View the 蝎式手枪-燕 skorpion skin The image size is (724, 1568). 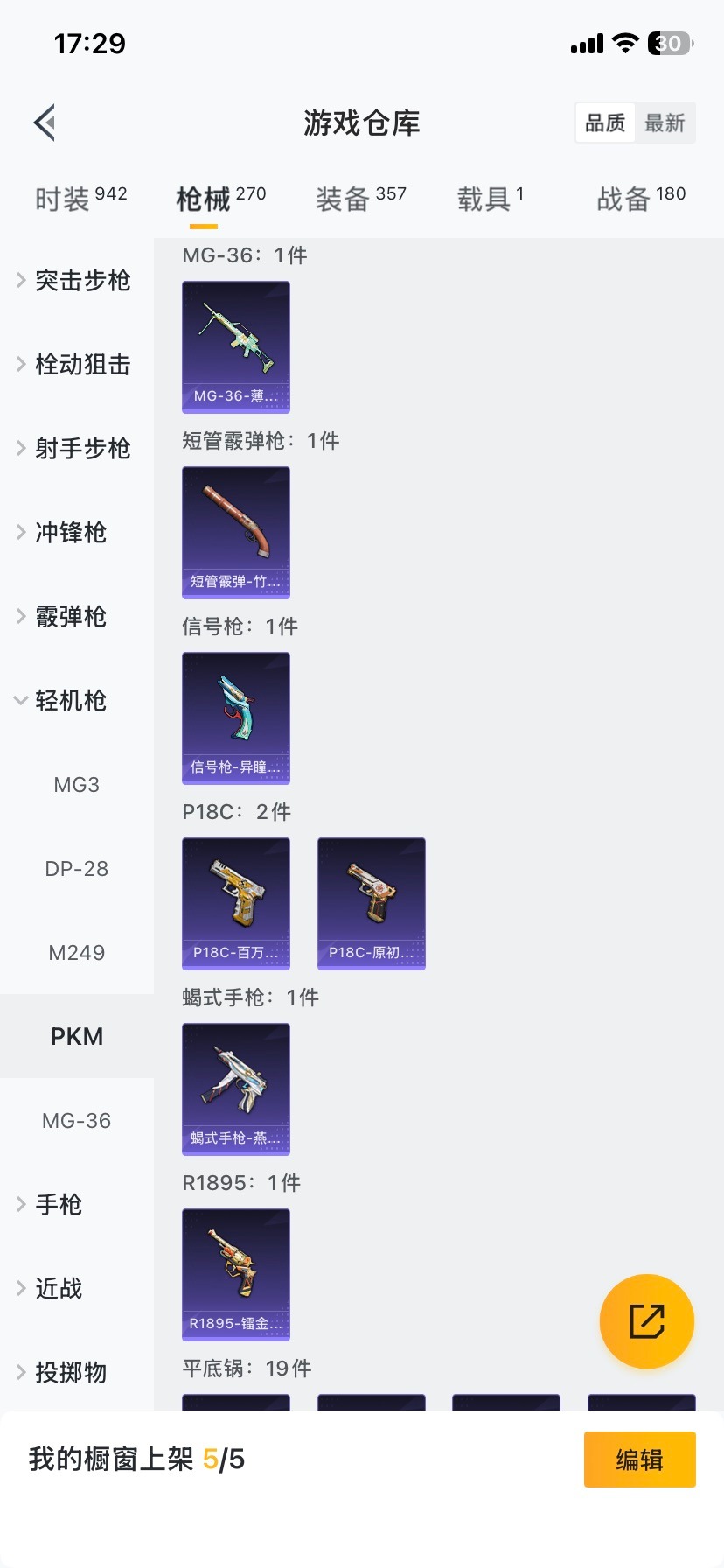(235, 1088)
